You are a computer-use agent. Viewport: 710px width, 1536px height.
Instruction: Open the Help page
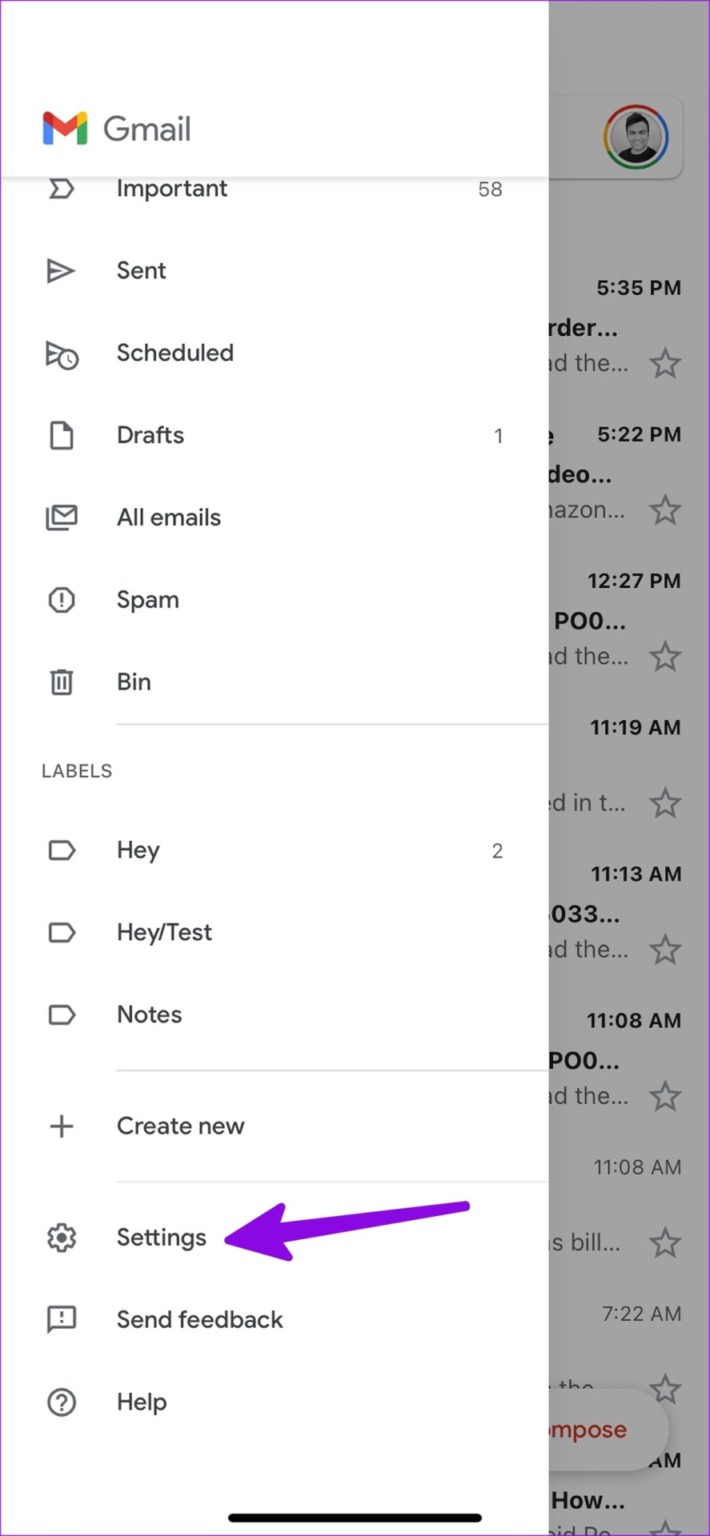[x=141, y=1403]
